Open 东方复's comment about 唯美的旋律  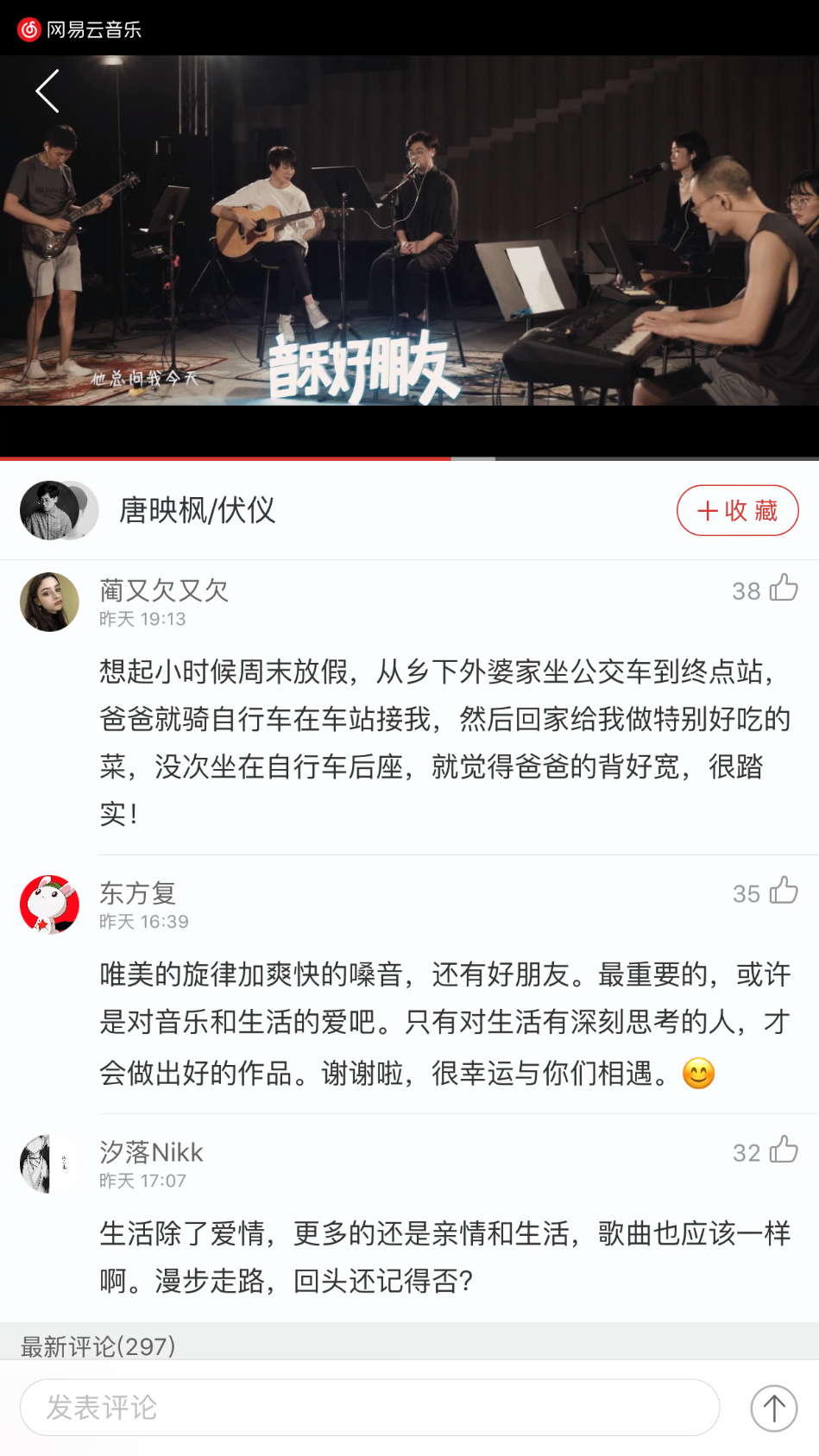click(x=444, y=1024)
